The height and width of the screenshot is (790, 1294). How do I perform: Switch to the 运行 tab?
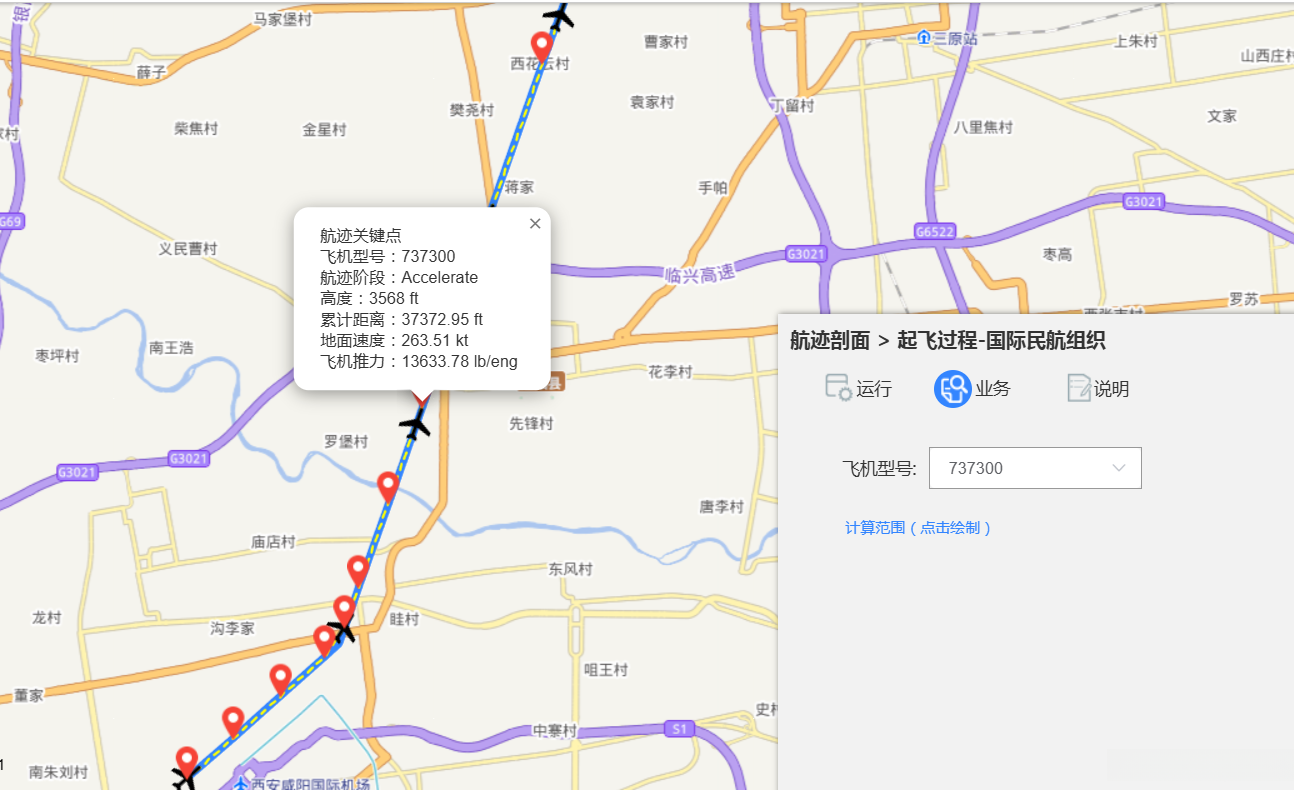coord(858,389)
